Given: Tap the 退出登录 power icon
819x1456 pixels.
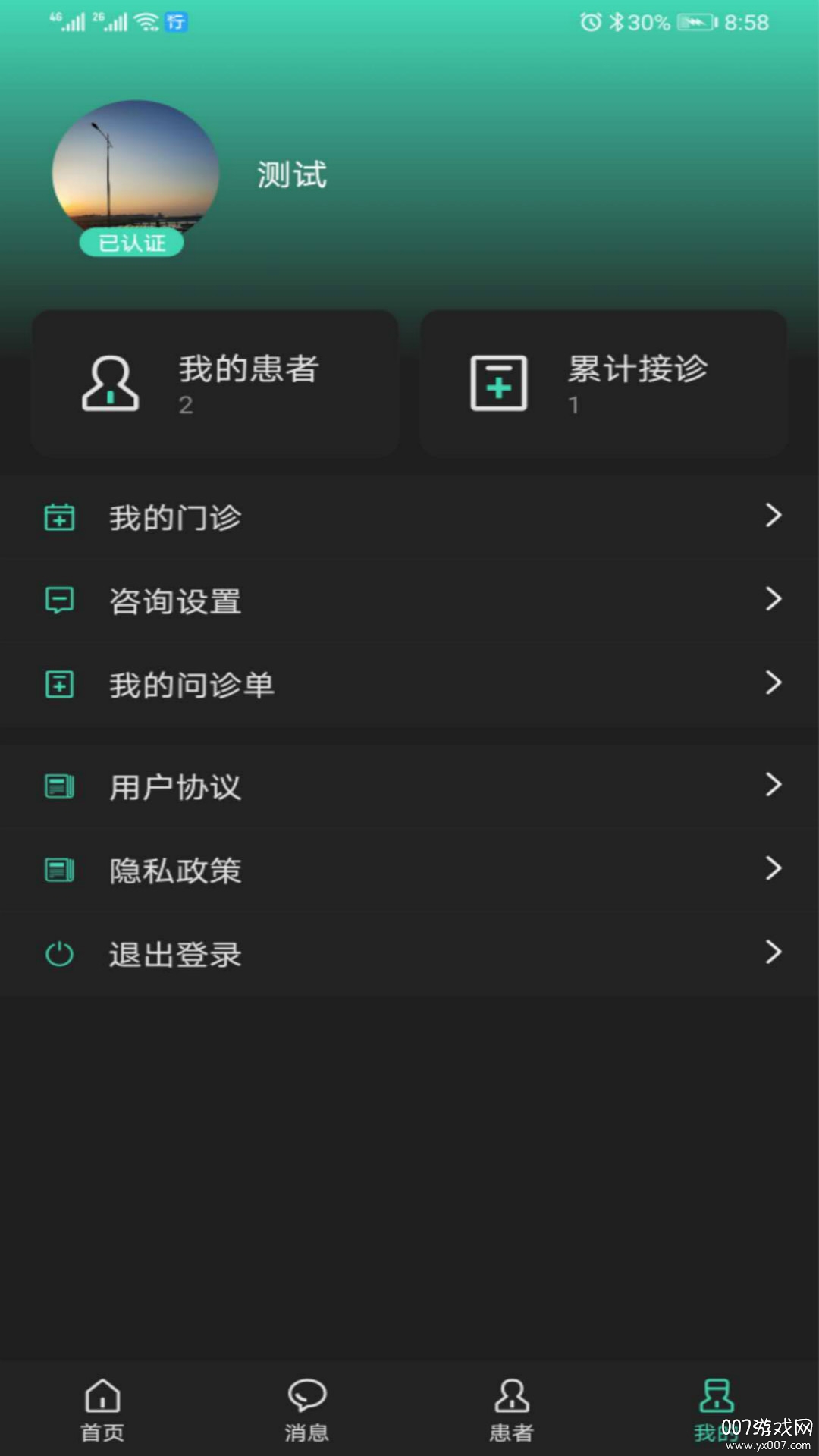Looking at the screenshot, I should (x=61, y=954).
